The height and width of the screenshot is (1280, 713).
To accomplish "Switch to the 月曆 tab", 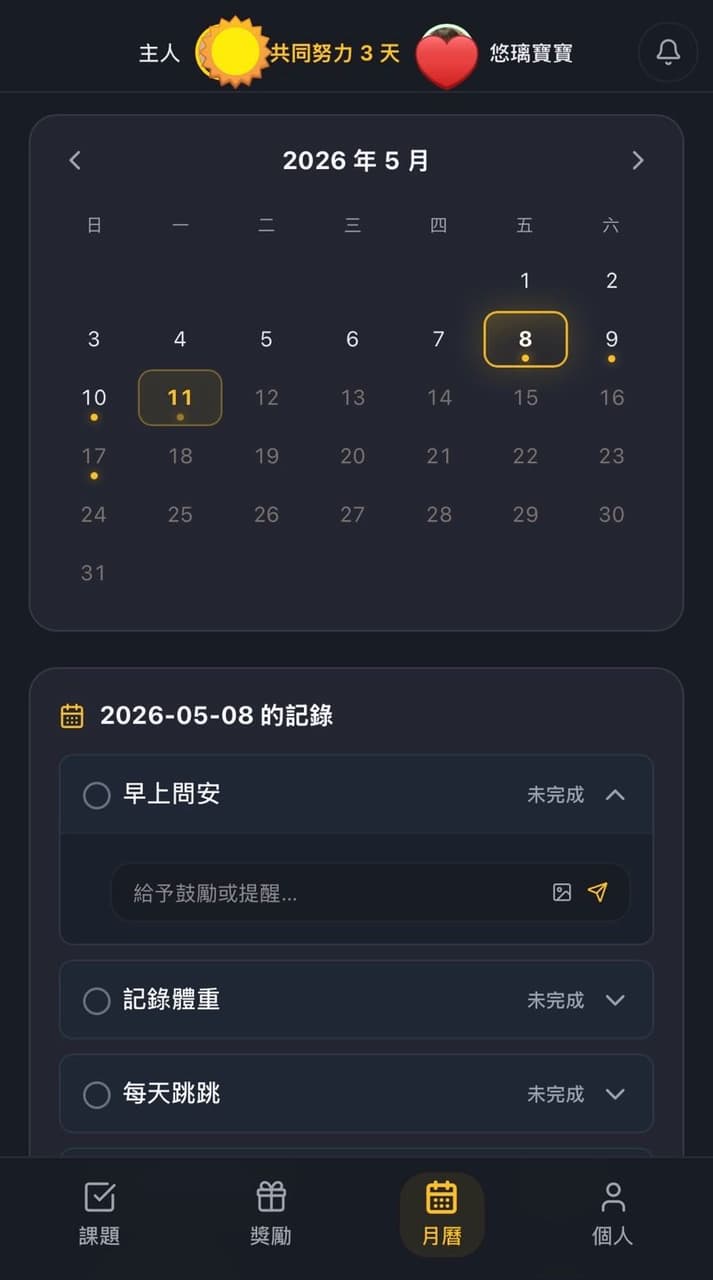I will 442,1214.
